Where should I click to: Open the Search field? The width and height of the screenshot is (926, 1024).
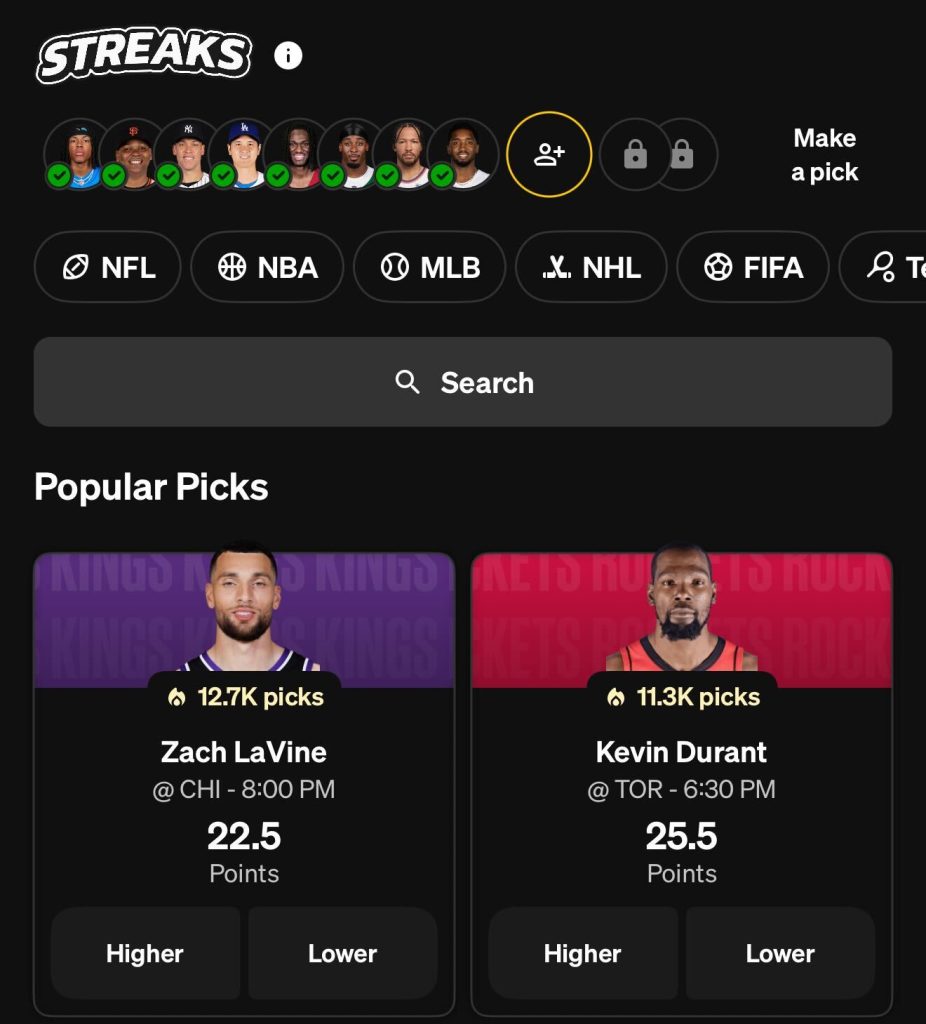[x=462, y=382]
